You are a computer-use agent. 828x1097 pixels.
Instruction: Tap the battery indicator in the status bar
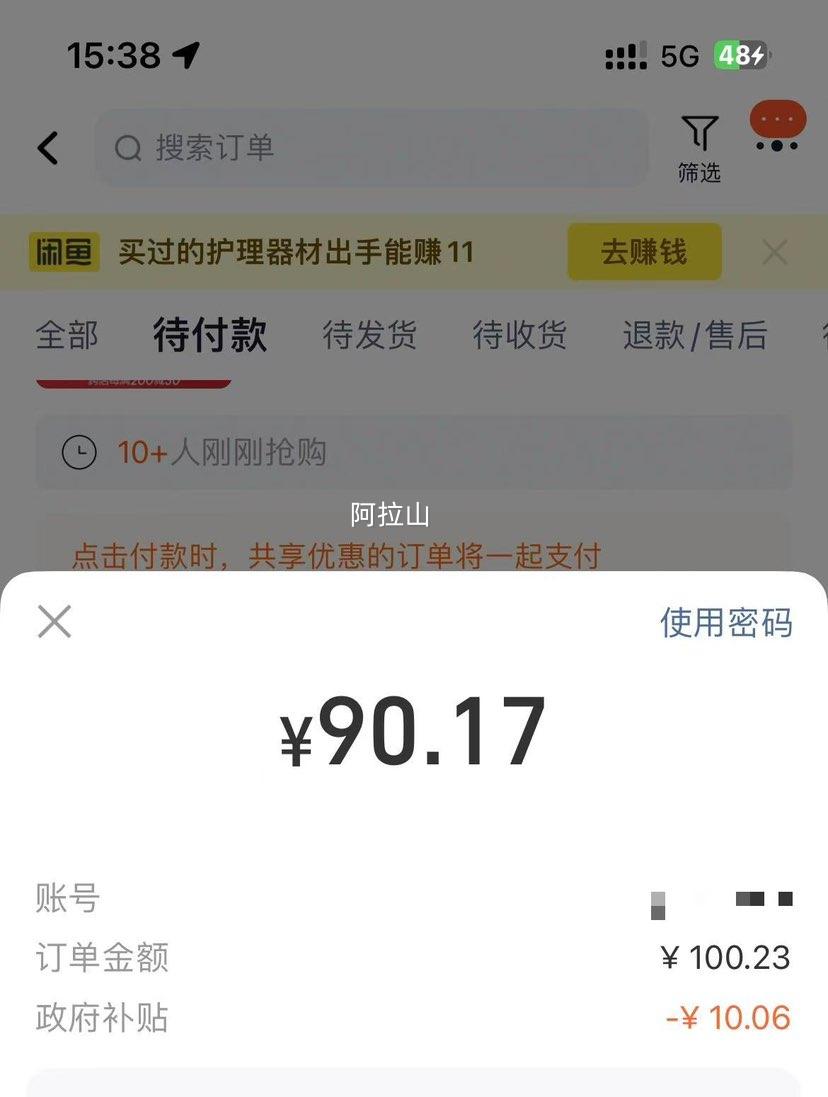739,57
